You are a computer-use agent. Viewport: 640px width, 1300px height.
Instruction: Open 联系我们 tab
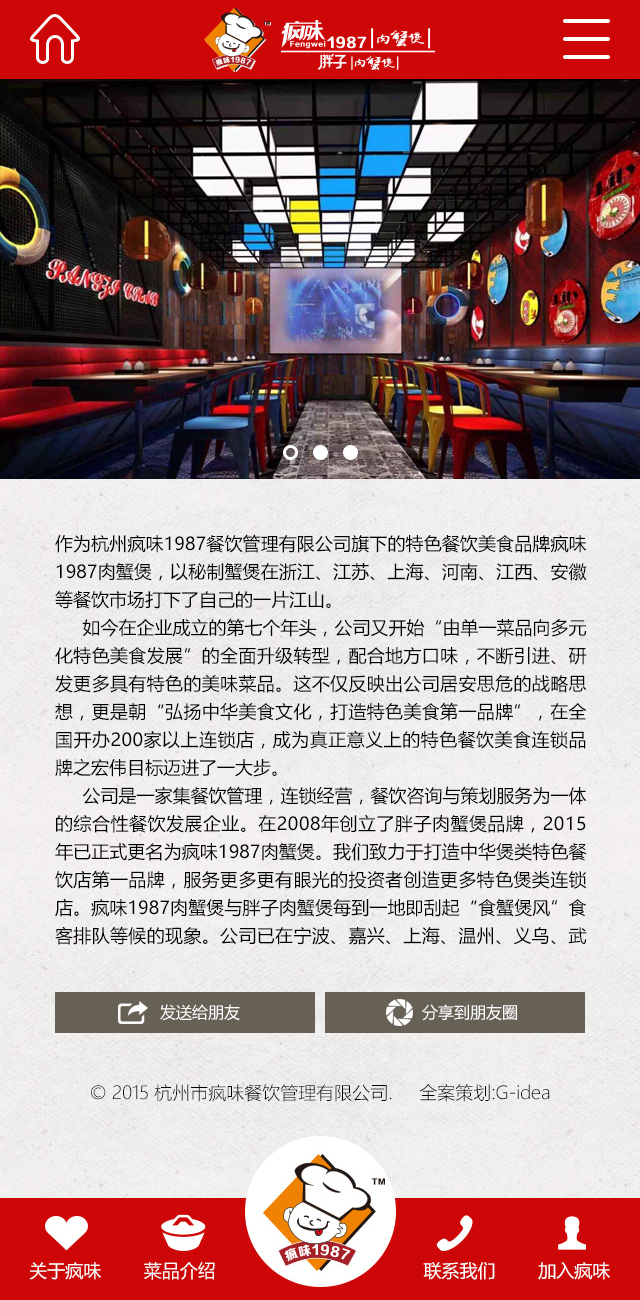459,1248
